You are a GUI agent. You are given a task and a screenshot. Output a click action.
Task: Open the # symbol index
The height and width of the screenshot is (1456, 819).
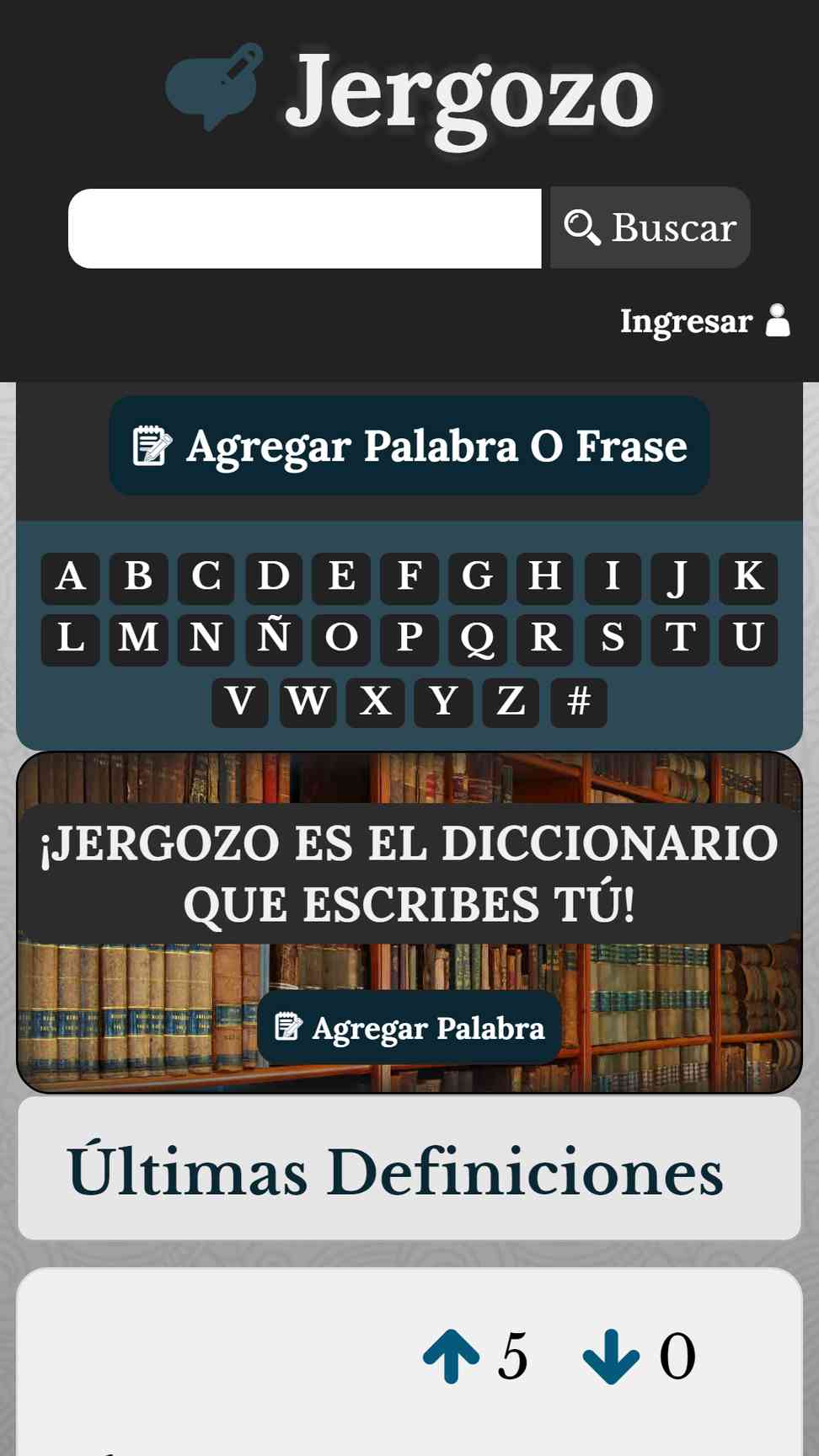[578, 701]
